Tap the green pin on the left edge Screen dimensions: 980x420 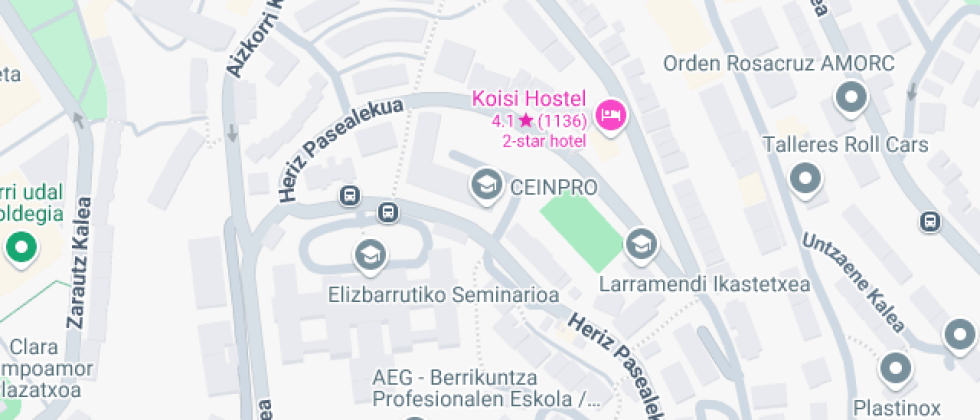[21, 248]
